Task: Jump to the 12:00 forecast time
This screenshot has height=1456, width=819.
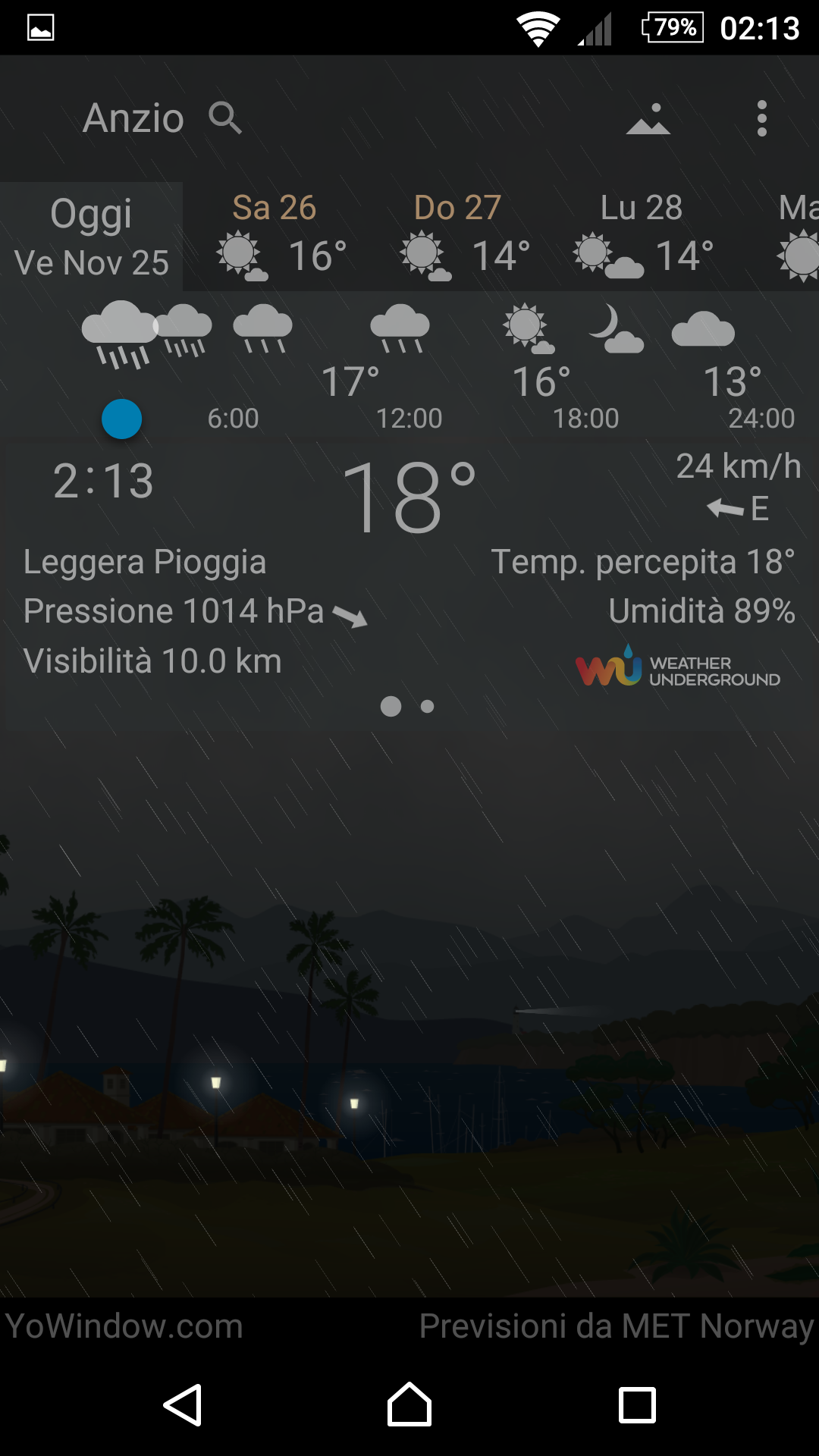Action: click(409, 419)
